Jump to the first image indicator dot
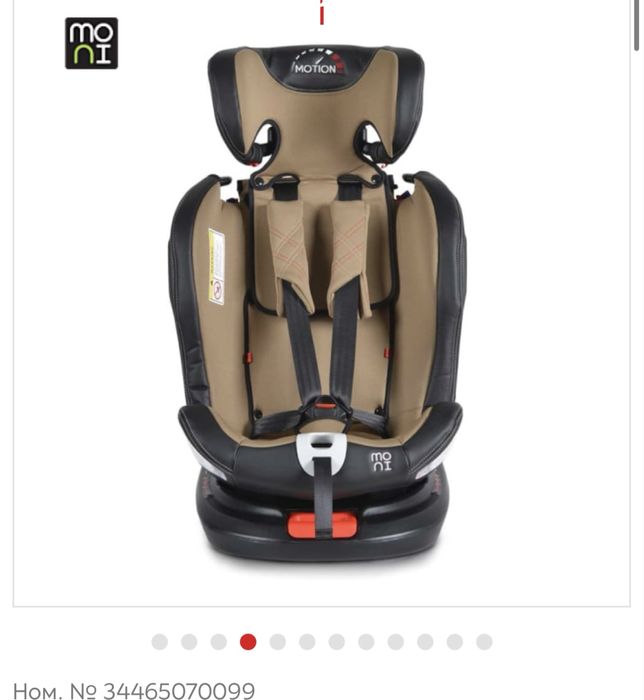The image size is (644, 700). pos(160,642)
